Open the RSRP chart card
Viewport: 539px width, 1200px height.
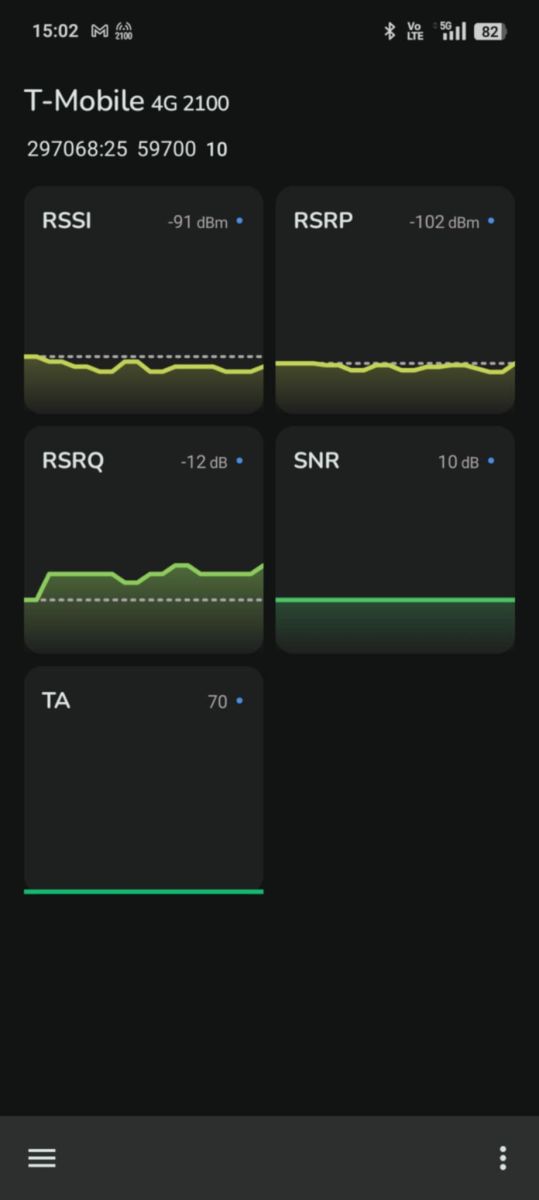(395, 299)
